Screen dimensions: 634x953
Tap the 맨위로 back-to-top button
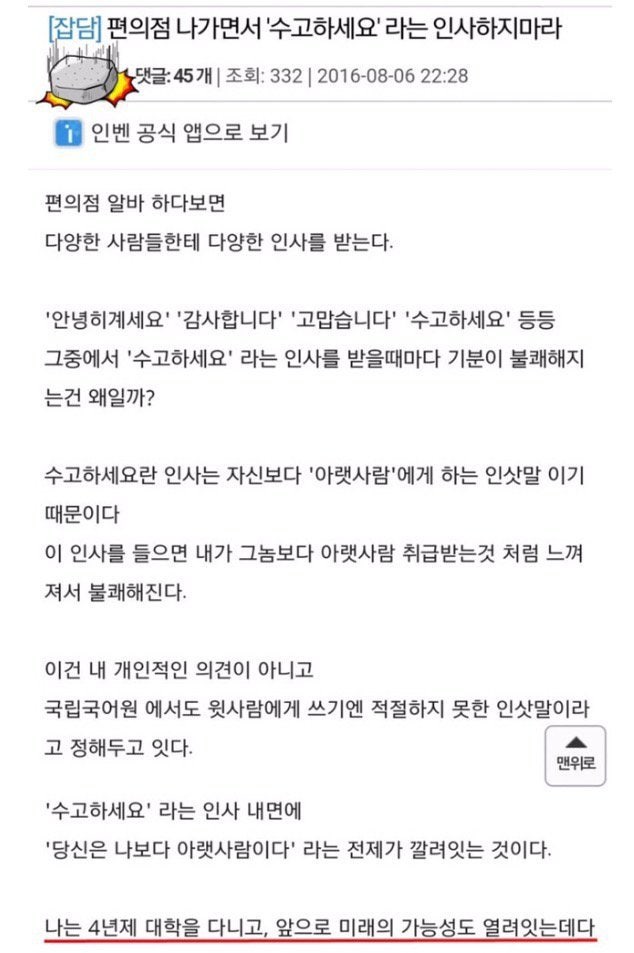pos(575,755)
